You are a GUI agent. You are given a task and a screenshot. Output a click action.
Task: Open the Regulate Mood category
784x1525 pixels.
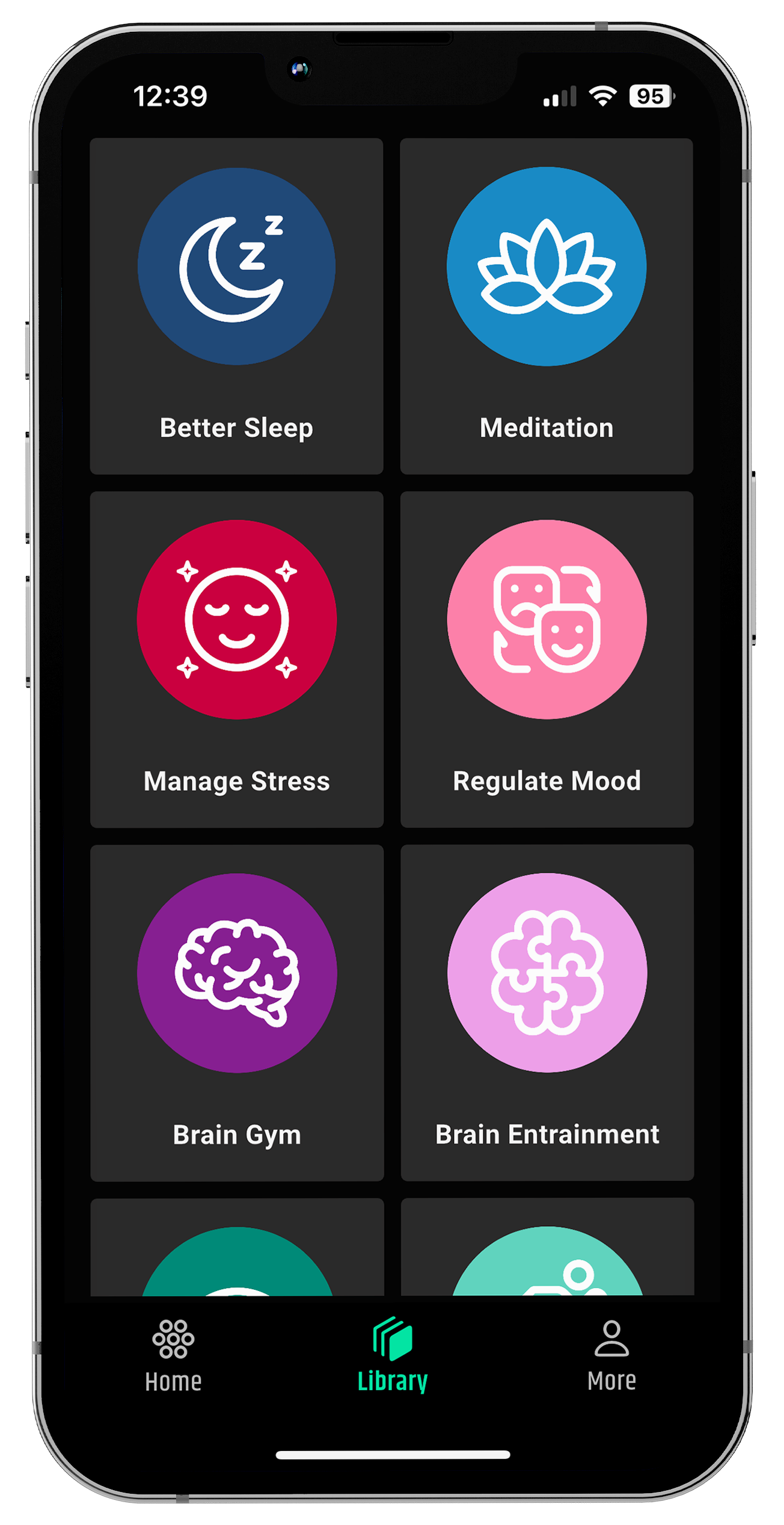click(546, 659)
